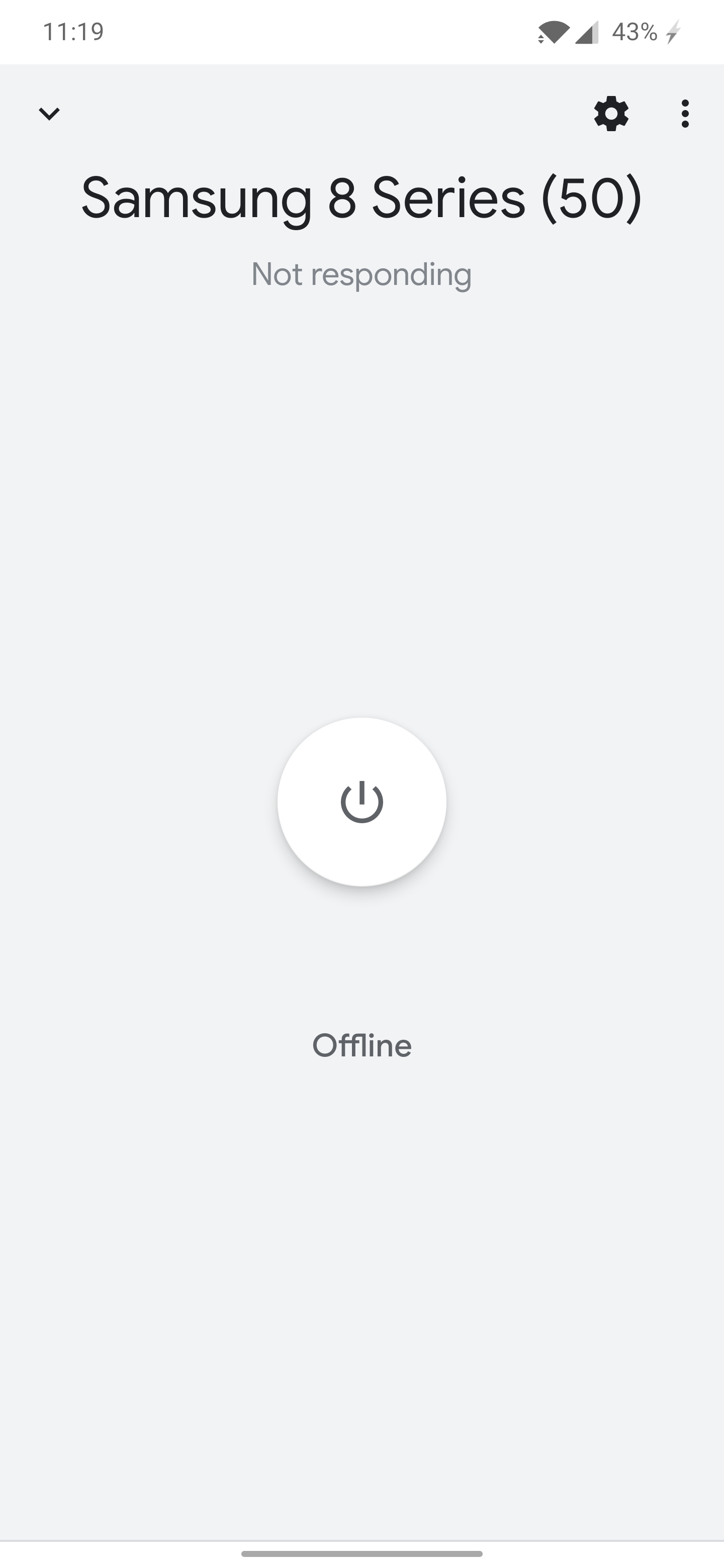This screenshot has height=1568, width=724.
Task: Toggle device power via center button
Action: pos(361,802)
